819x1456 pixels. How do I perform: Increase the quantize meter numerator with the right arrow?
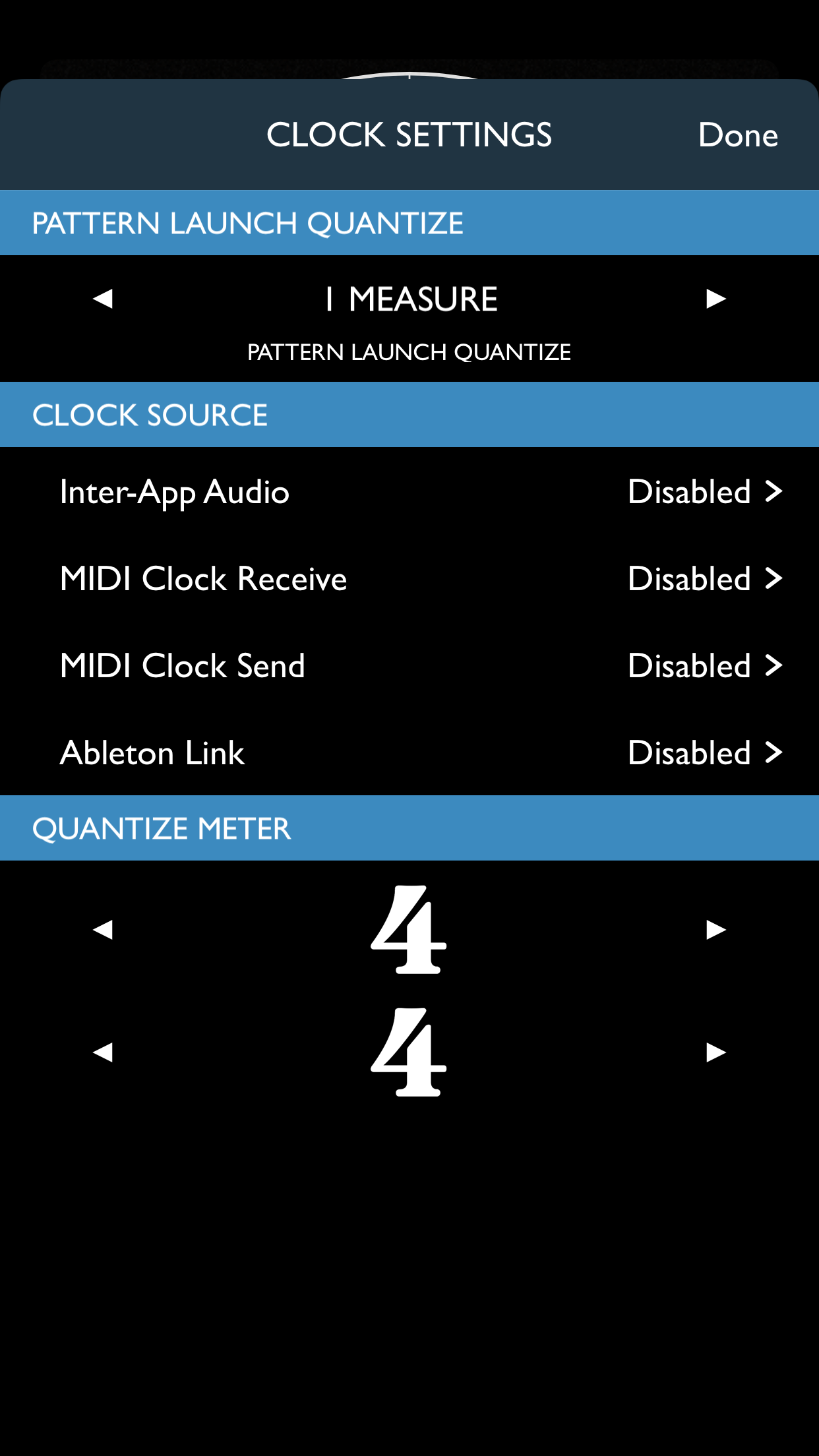pos(715,931)
